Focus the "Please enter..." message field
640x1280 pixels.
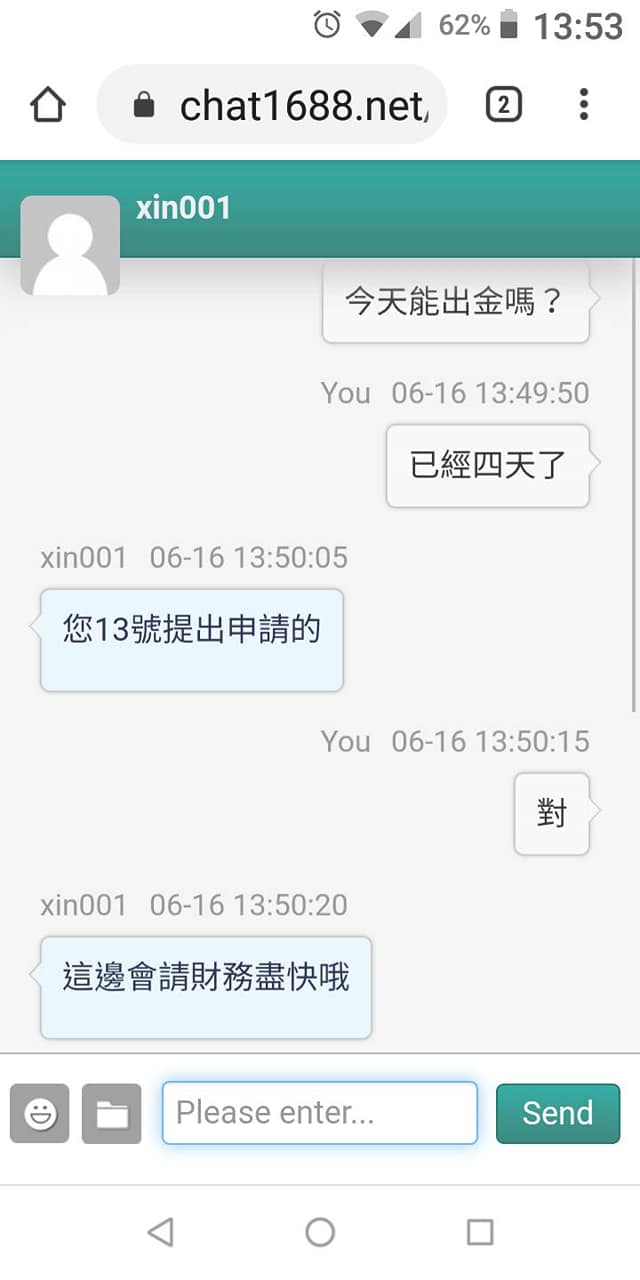[x=320, y=1113]
